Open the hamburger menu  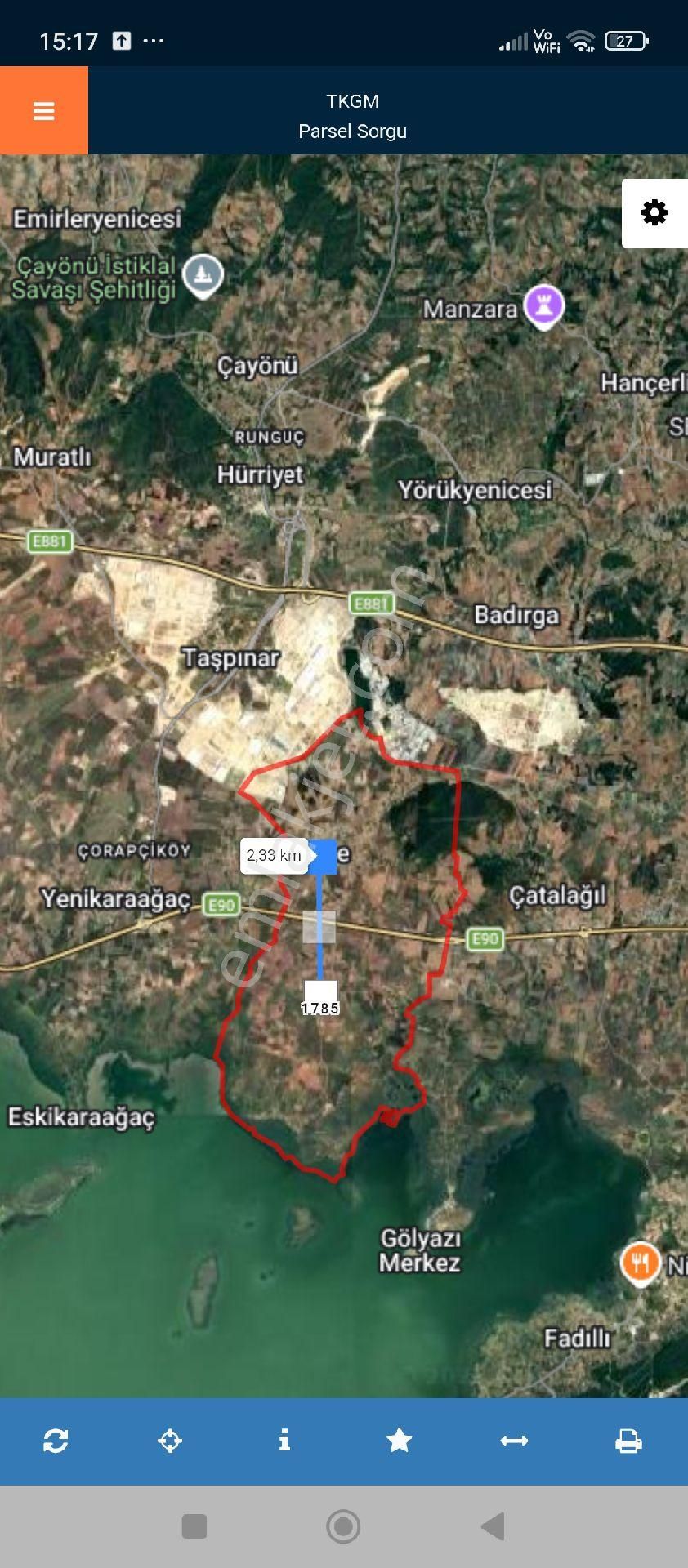click(x=43, y=110)
